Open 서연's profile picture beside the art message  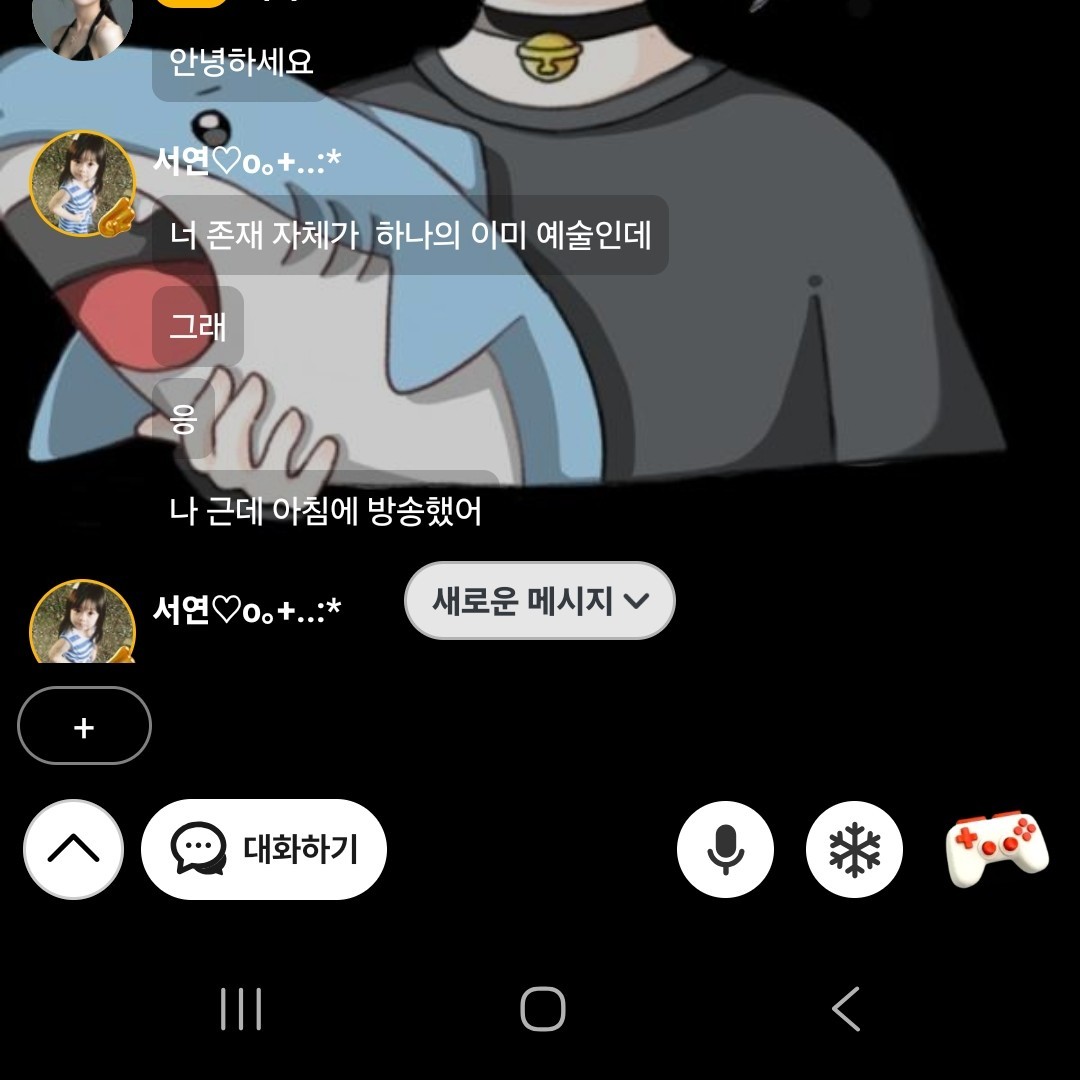(82, 184)
